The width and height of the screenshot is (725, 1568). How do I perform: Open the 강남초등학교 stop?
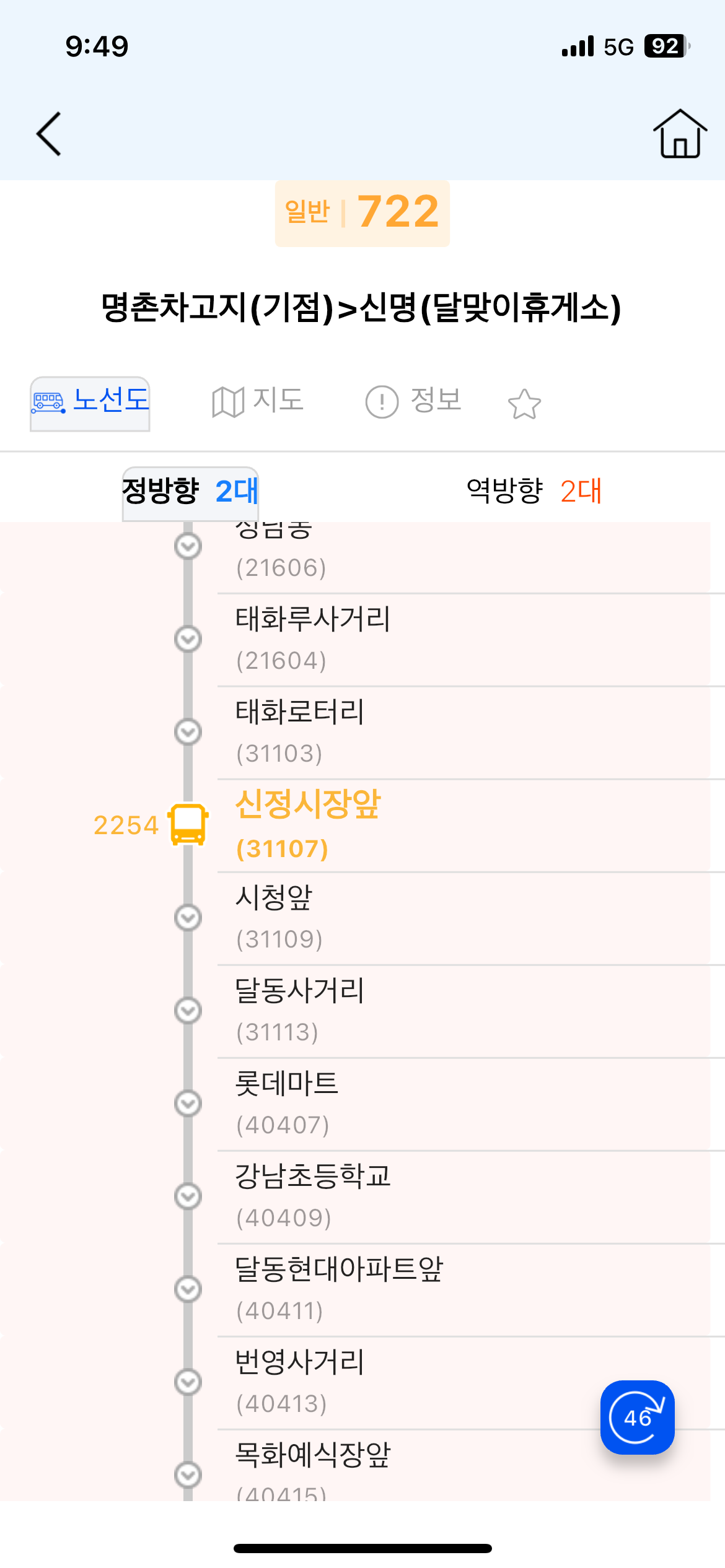coord(313,1195)
